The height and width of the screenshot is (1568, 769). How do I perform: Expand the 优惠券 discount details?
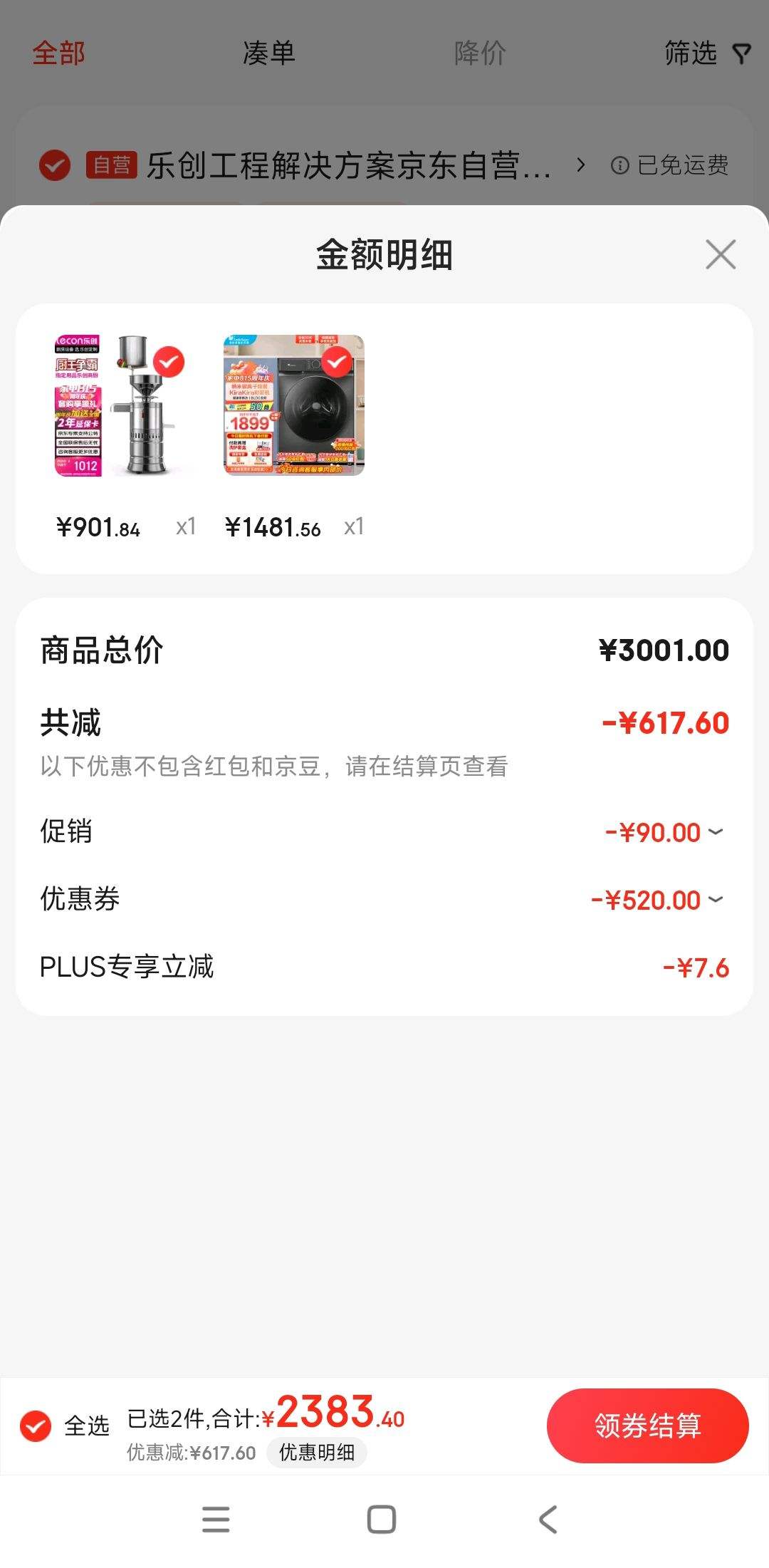pyautogui.click(x=716, y=900)
